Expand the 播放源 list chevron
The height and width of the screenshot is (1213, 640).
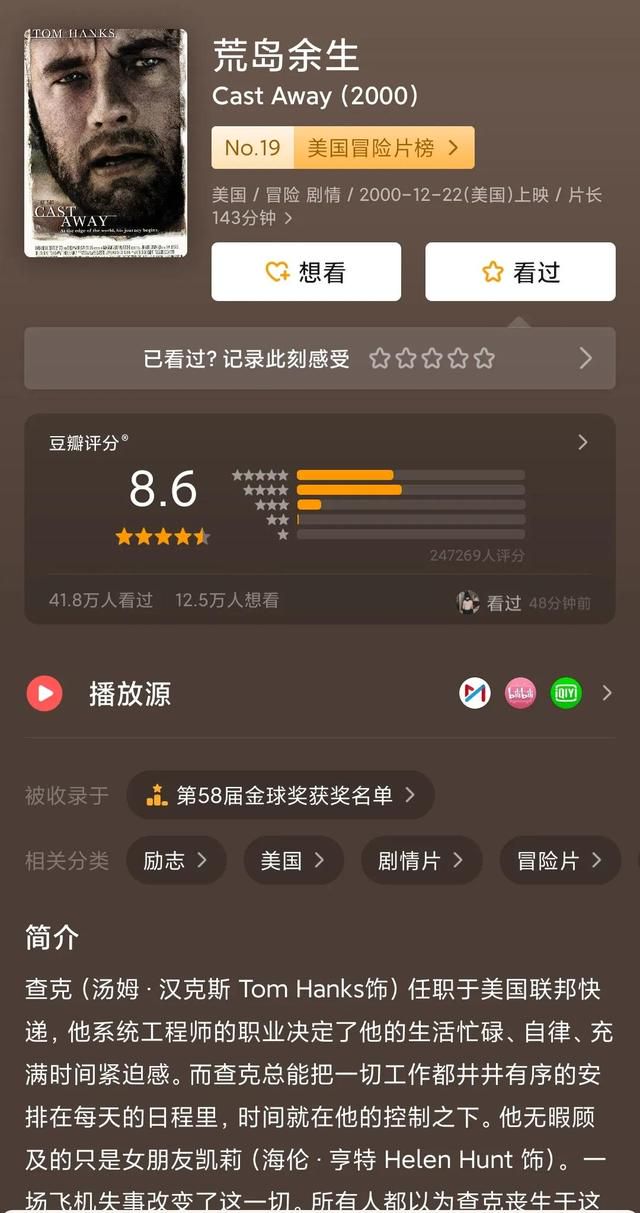point(607,693)
